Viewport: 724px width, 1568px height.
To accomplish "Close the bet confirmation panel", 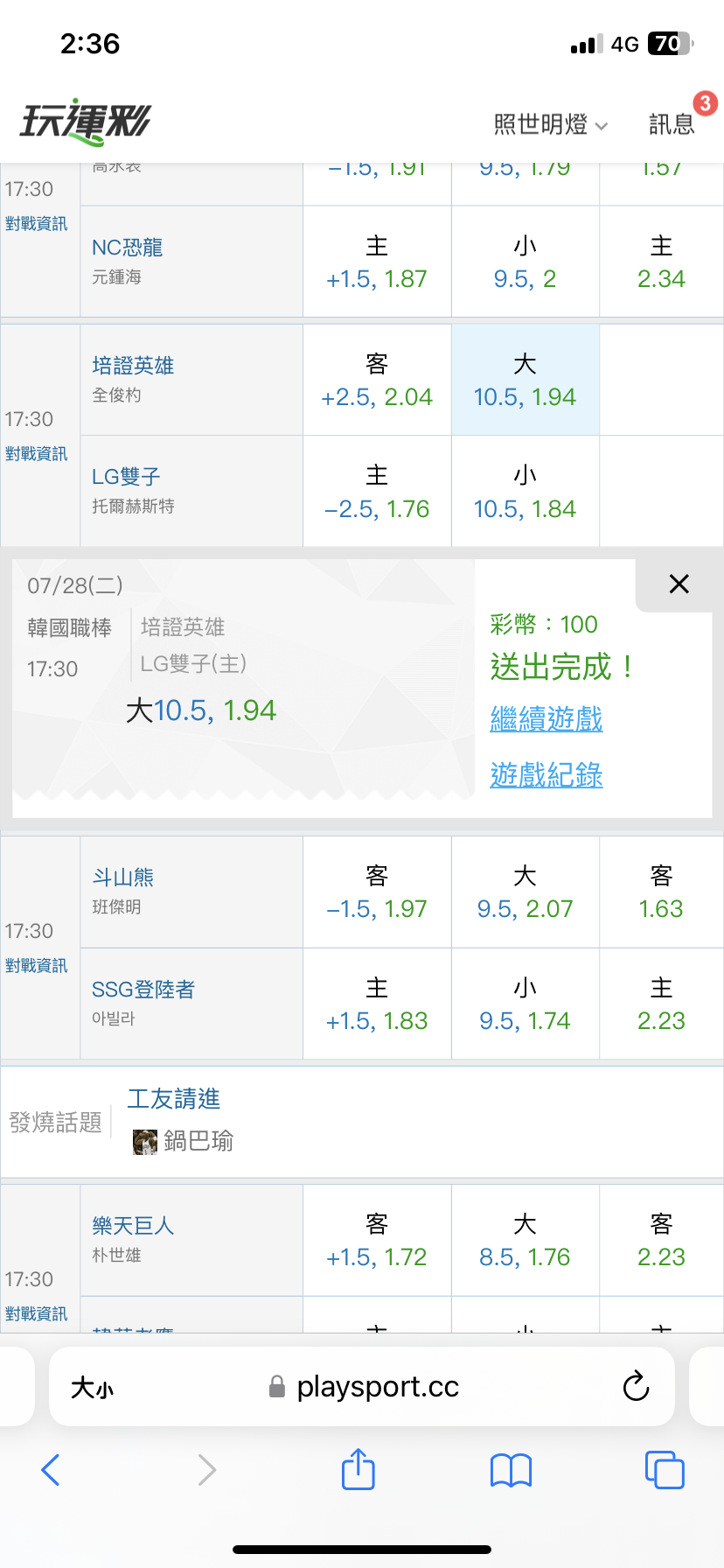I will 679,584.
